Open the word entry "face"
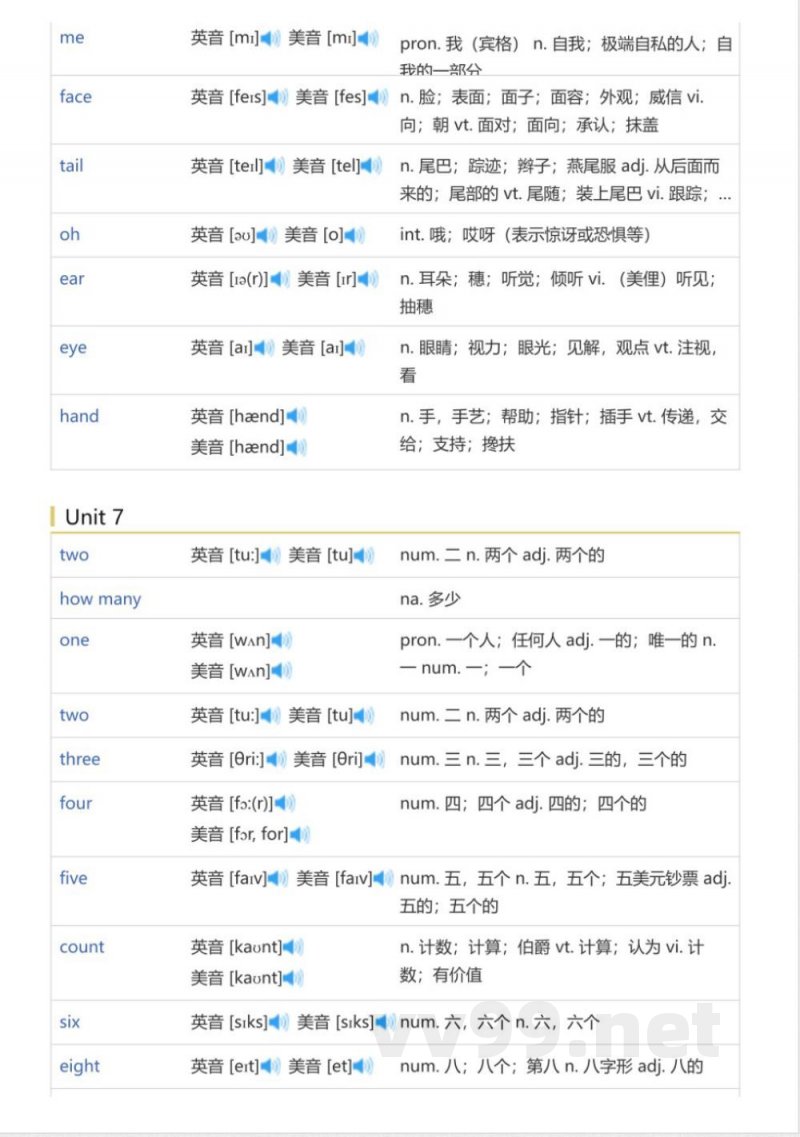The height and width of the screenshot is (1137, 800). coord(75,97)
